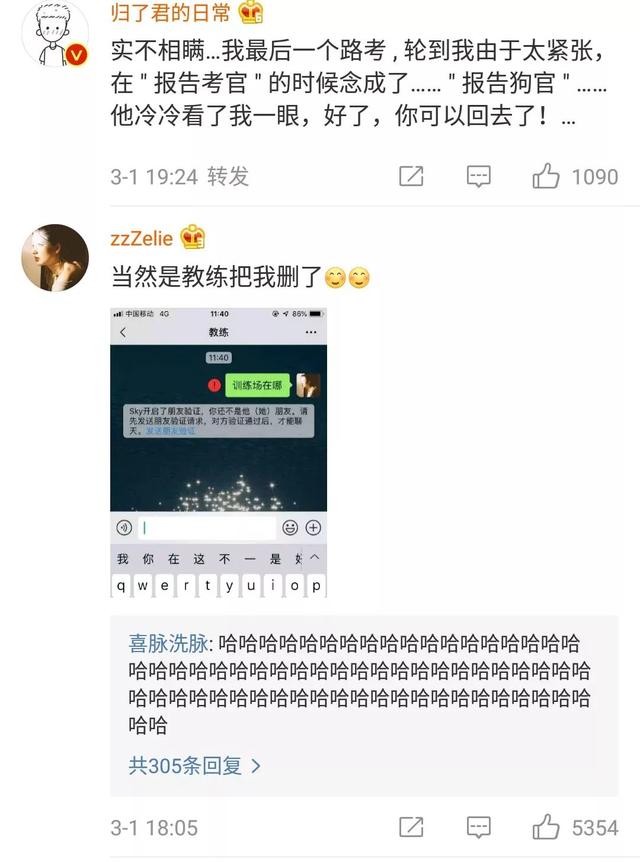Reply to 归了君的日常's comment
Viewport: 640px width, 862px height.
(x=479, y=177)
